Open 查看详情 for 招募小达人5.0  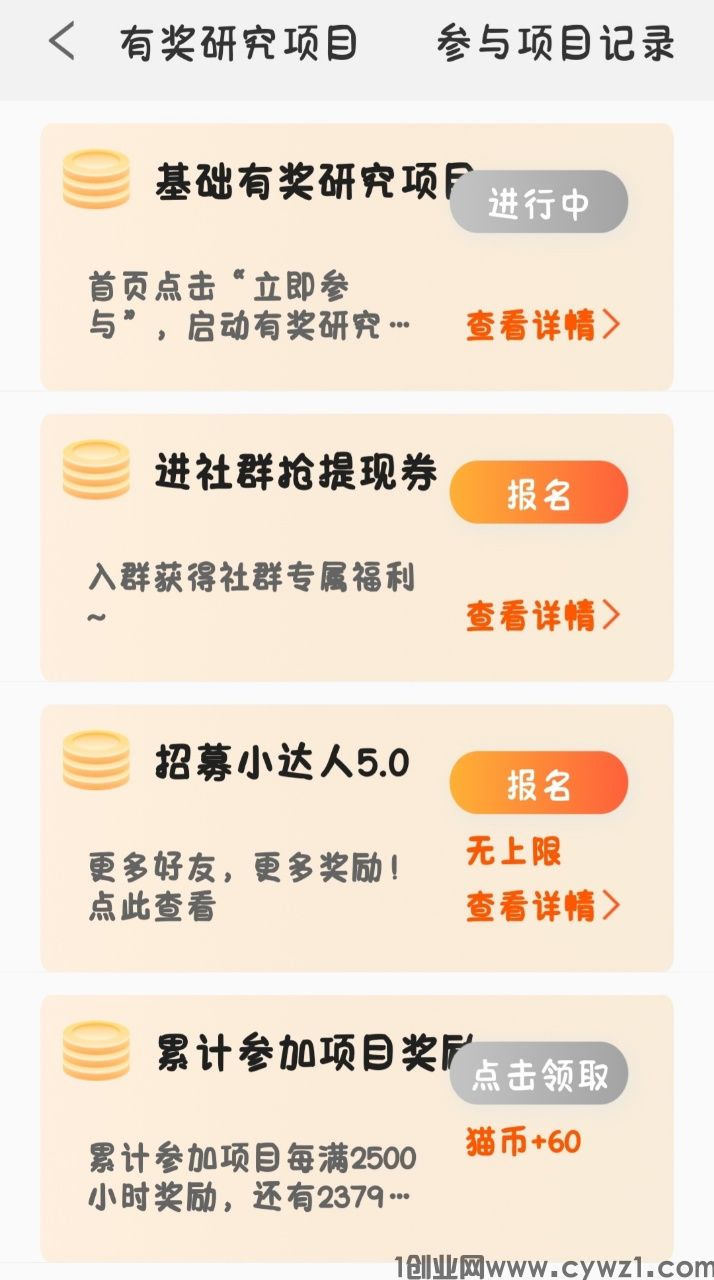(x=542, y=906)
